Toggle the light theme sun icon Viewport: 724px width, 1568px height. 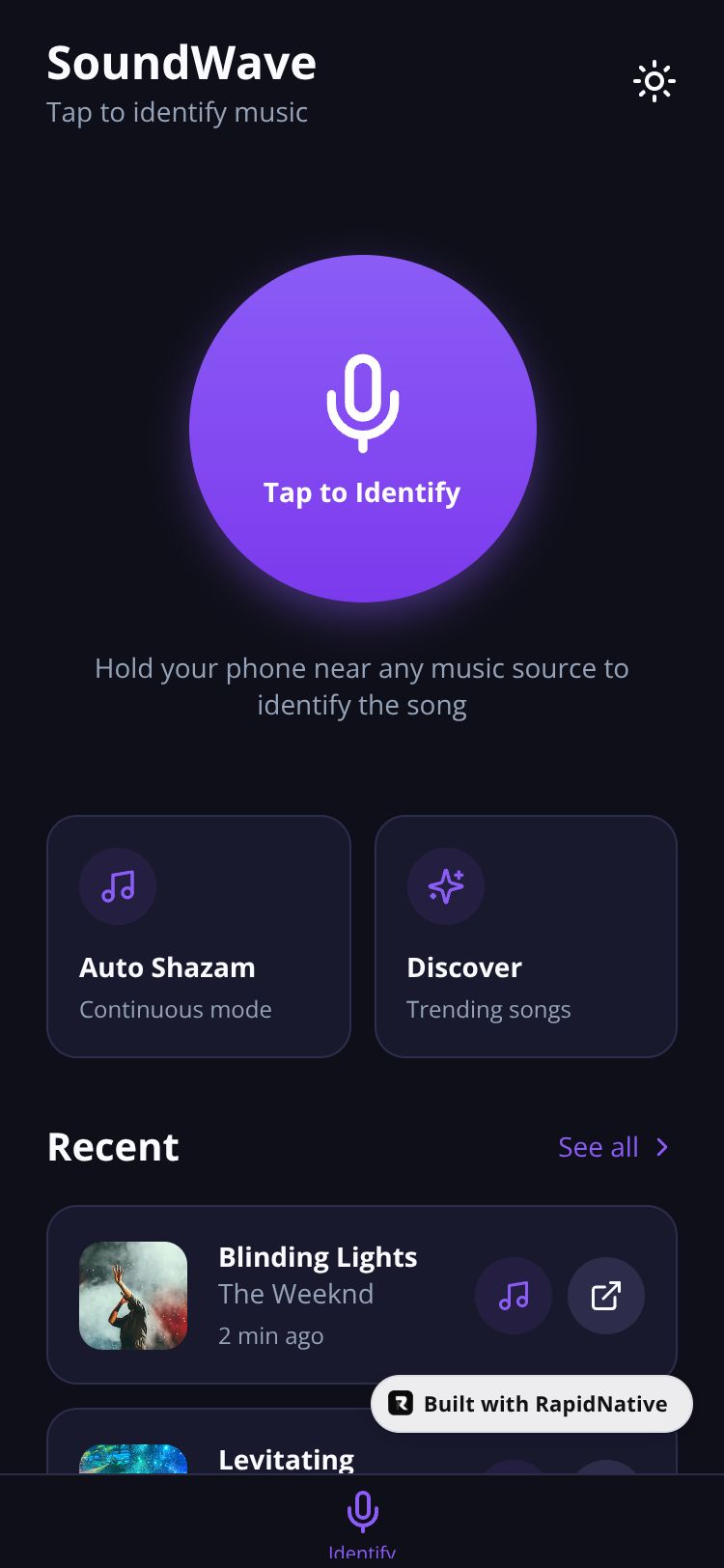[654, 82]
